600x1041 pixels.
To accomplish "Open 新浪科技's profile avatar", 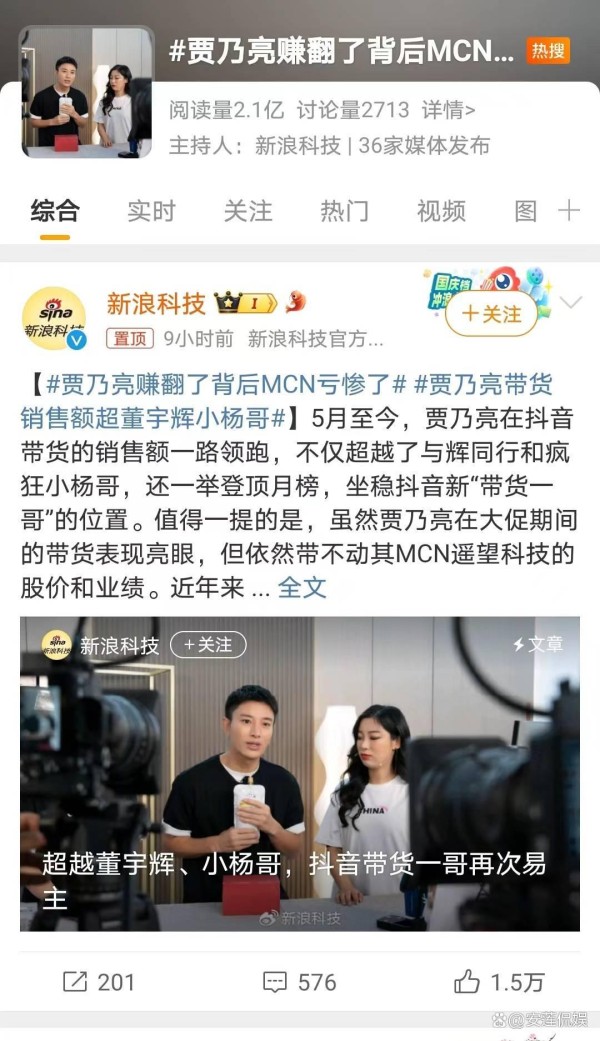I will click(54, 318).
